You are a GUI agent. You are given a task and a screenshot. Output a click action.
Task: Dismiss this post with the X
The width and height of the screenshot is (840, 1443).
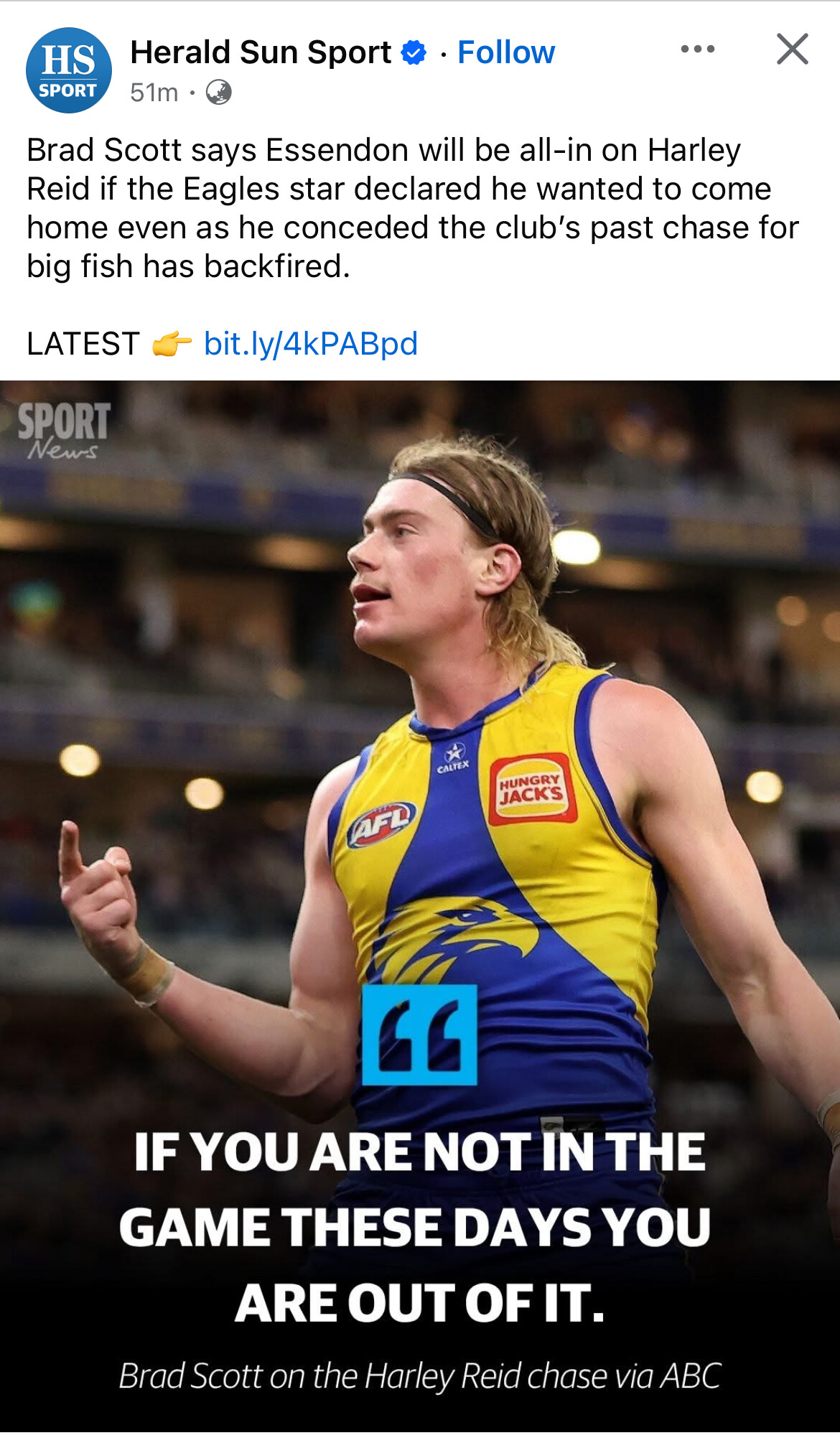tap(792, 50)
